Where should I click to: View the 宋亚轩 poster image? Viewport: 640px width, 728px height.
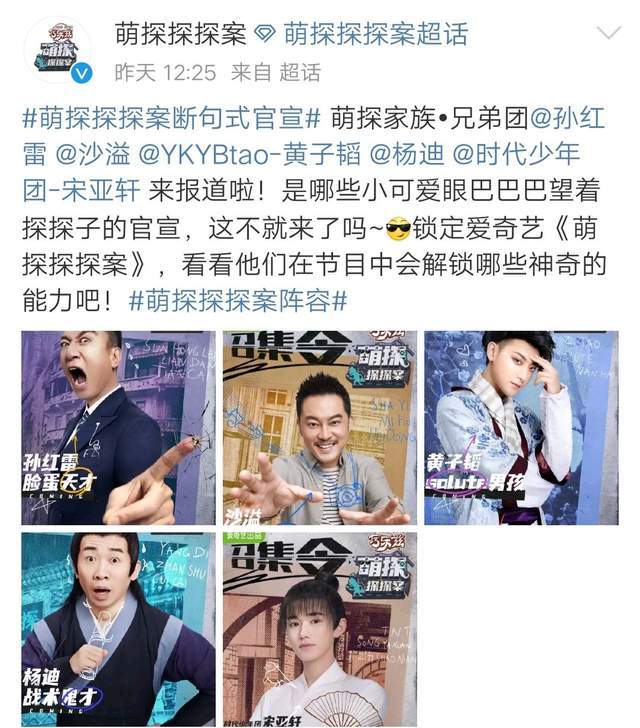coord(319,629)
